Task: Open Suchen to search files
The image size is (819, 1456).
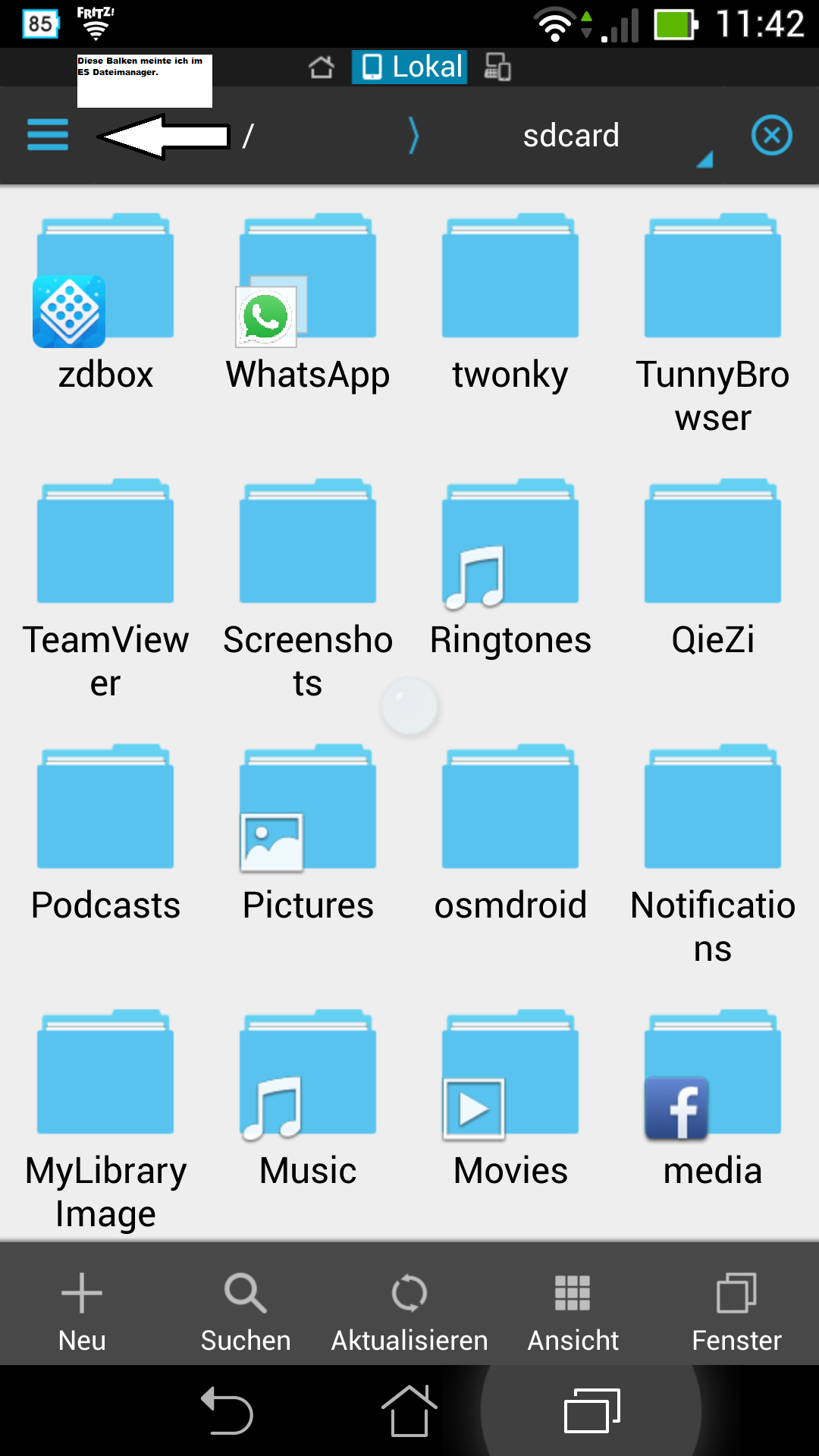Action: tap(246, 1307)
